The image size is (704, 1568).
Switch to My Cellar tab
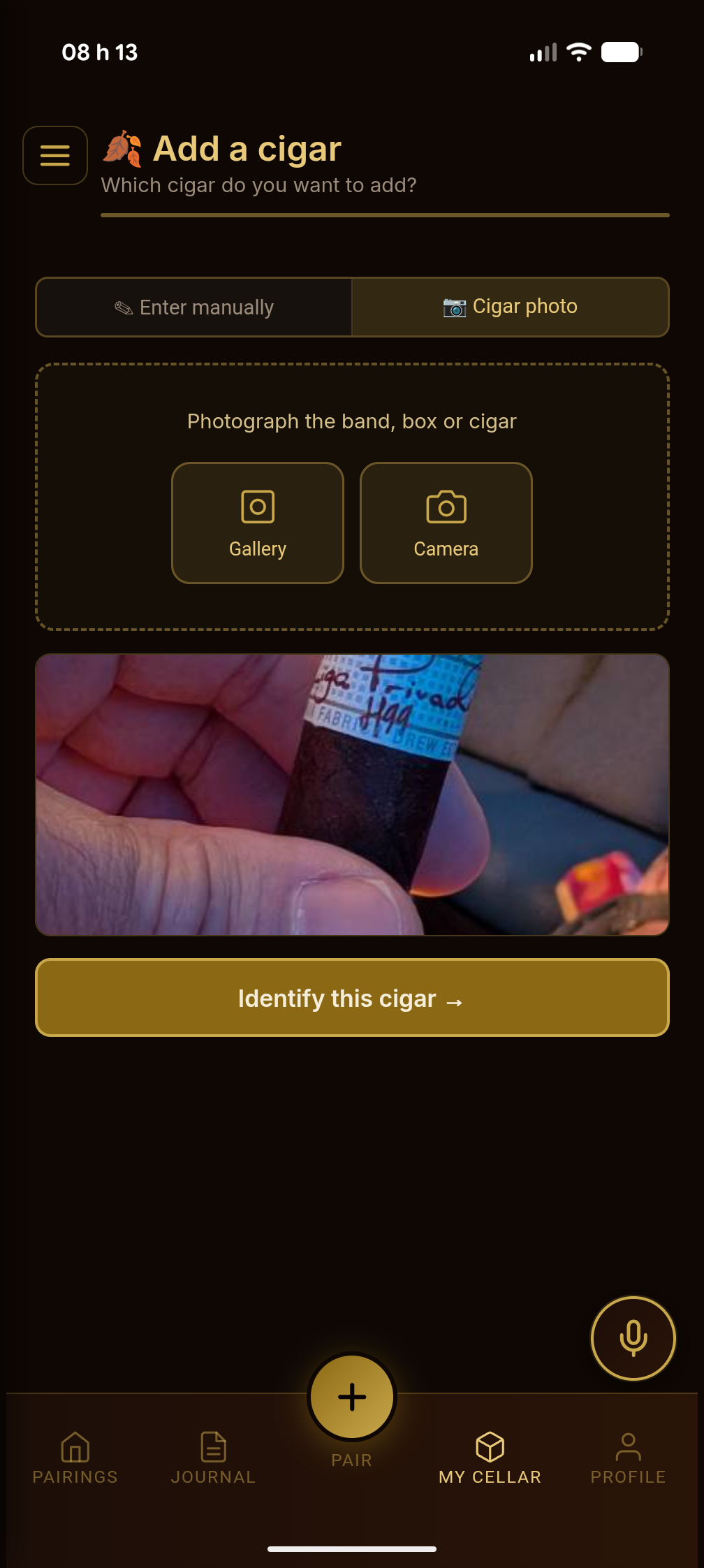coord(490,1458)
